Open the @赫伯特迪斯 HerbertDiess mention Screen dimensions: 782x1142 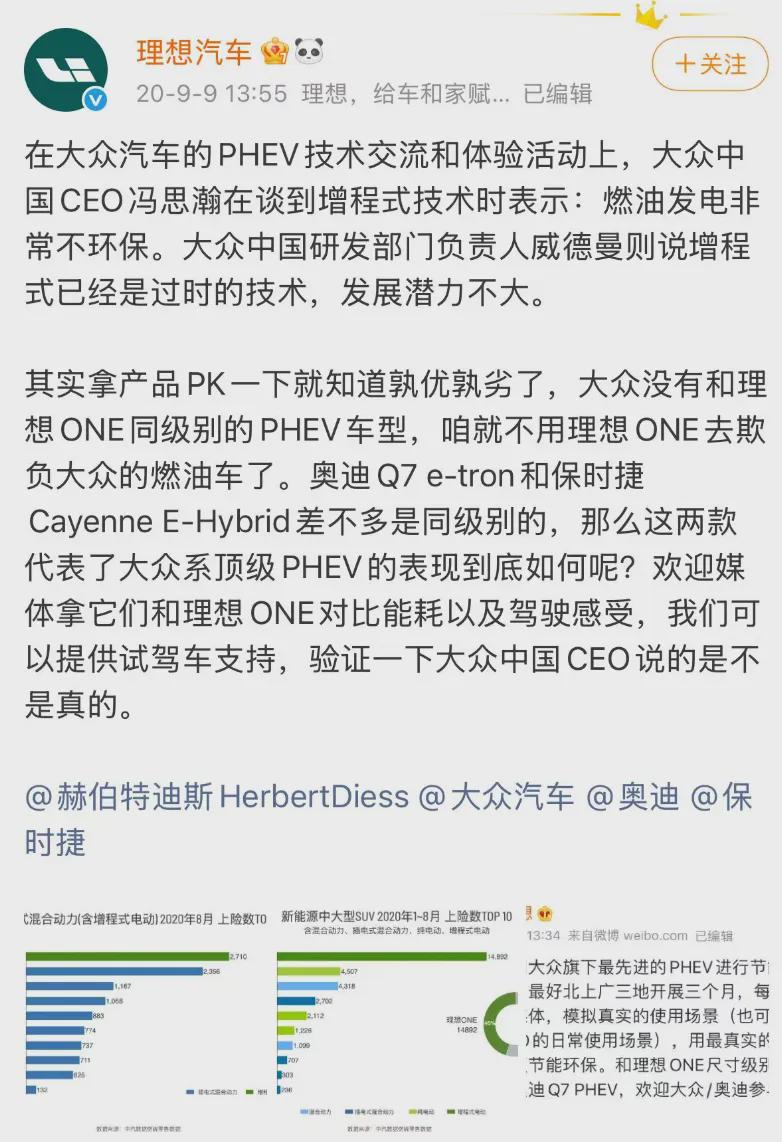217,797
